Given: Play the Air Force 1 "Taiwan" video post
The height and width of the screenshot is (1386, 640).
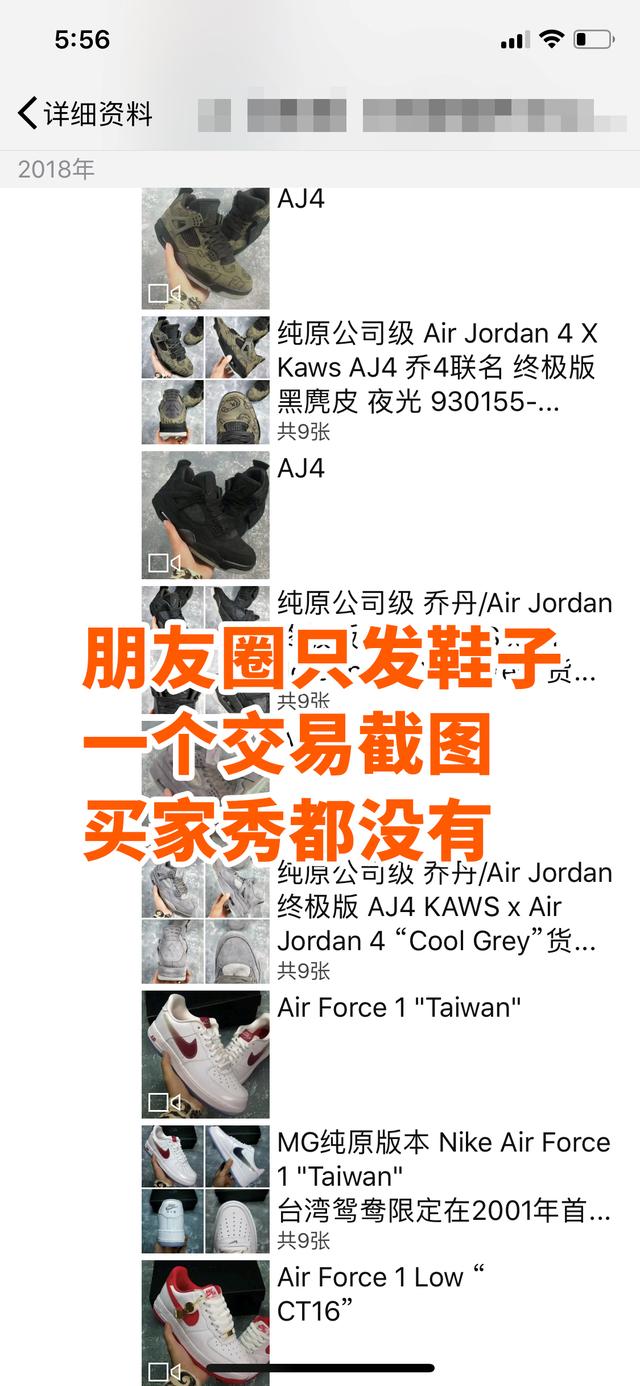Looking at the screenshot, I should (205, 1054).
